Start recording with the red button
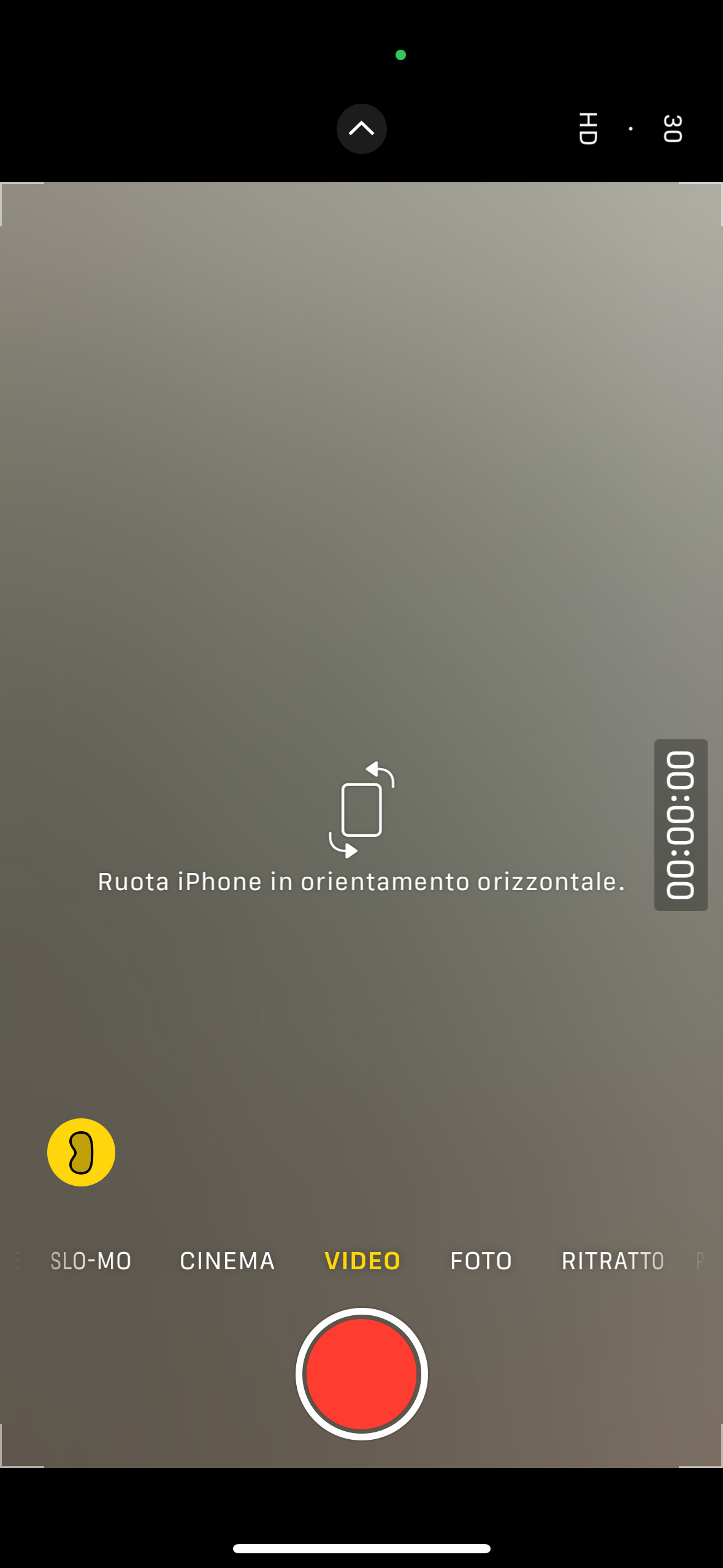The width and height of the screenshot is (723, 1568). tap(362, 1374)
